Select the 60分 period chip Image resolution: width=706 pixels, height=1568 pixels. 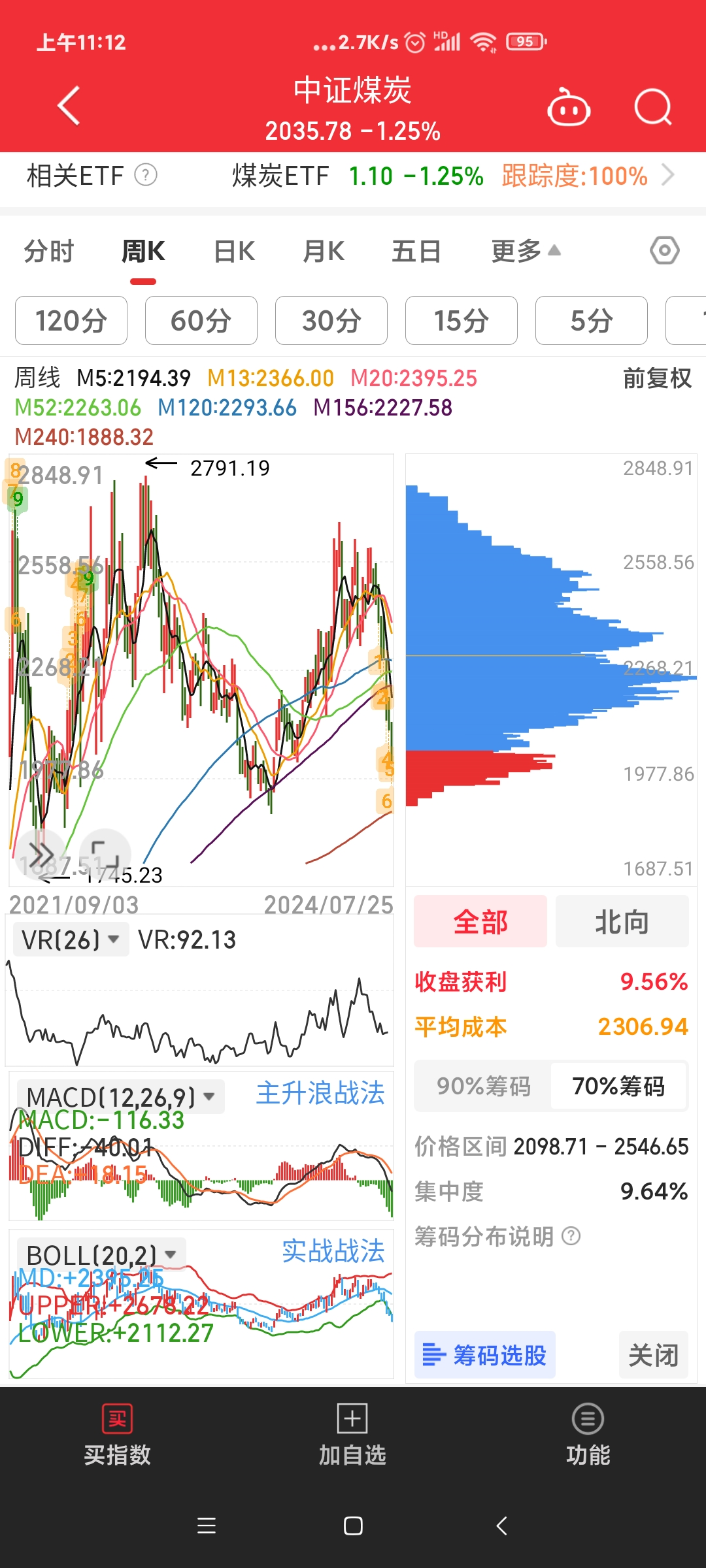(201, 321)
